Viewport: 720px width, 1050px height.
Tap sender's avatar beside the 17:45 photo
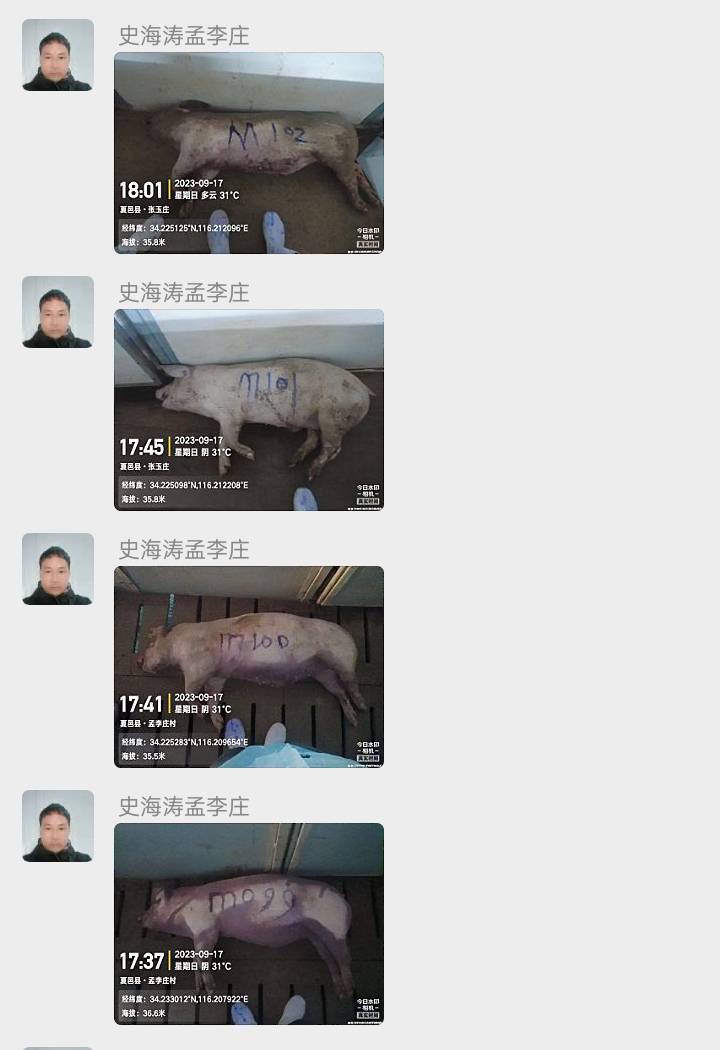pos(58,312)
